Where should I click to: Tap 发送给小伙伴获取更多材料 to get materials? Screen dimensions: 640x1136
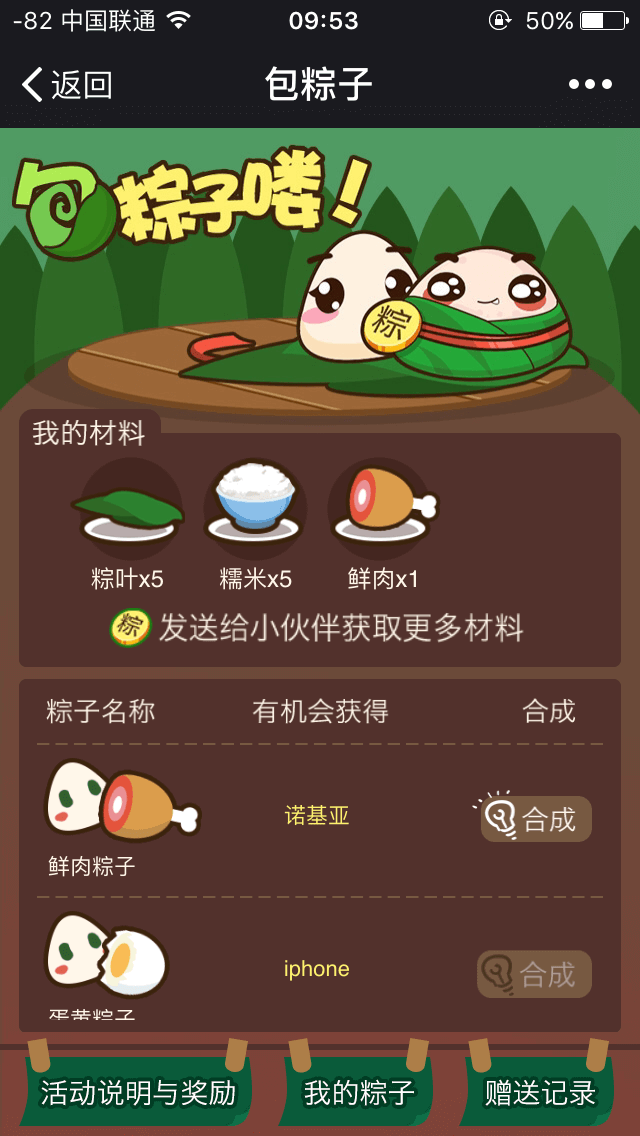(x=320, y=628)
